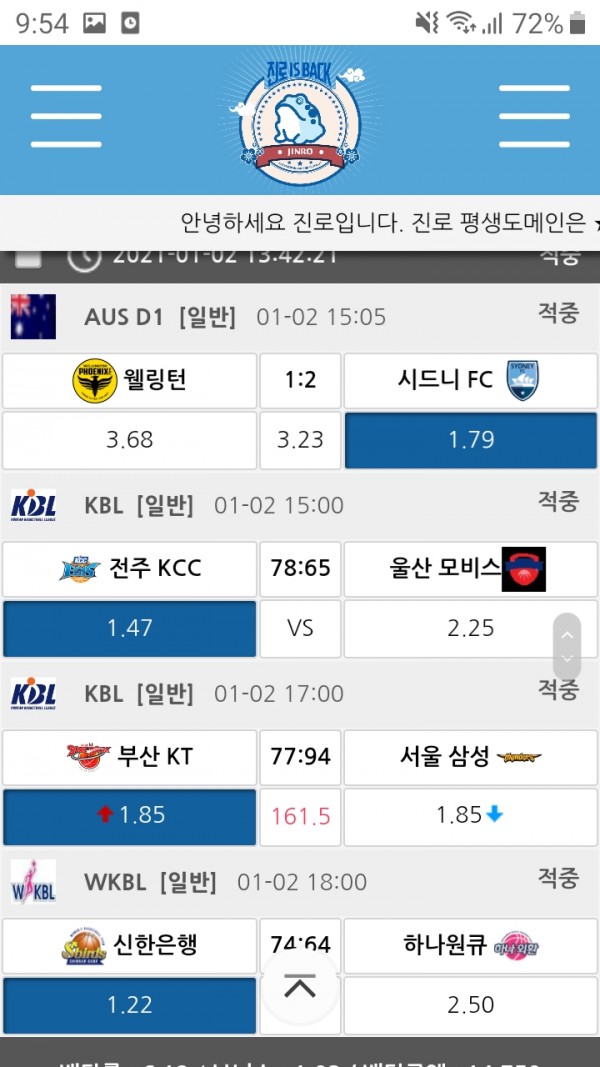The width and height of the screenshot is (600, 1067).
Task: Select 전주 KCC odds 1.47
Action: point(129,628)
